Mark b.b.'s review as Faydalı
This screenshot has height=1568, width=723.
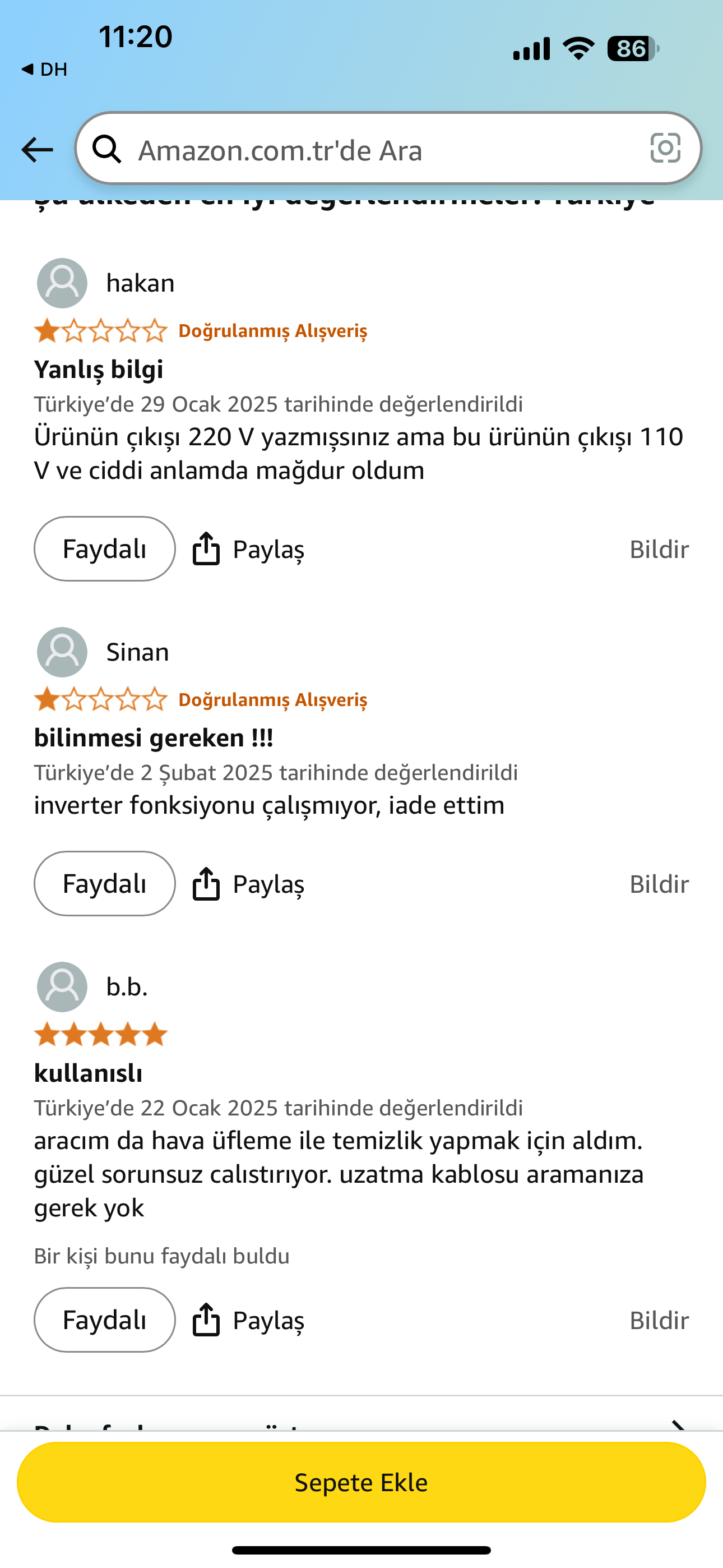105,1320
